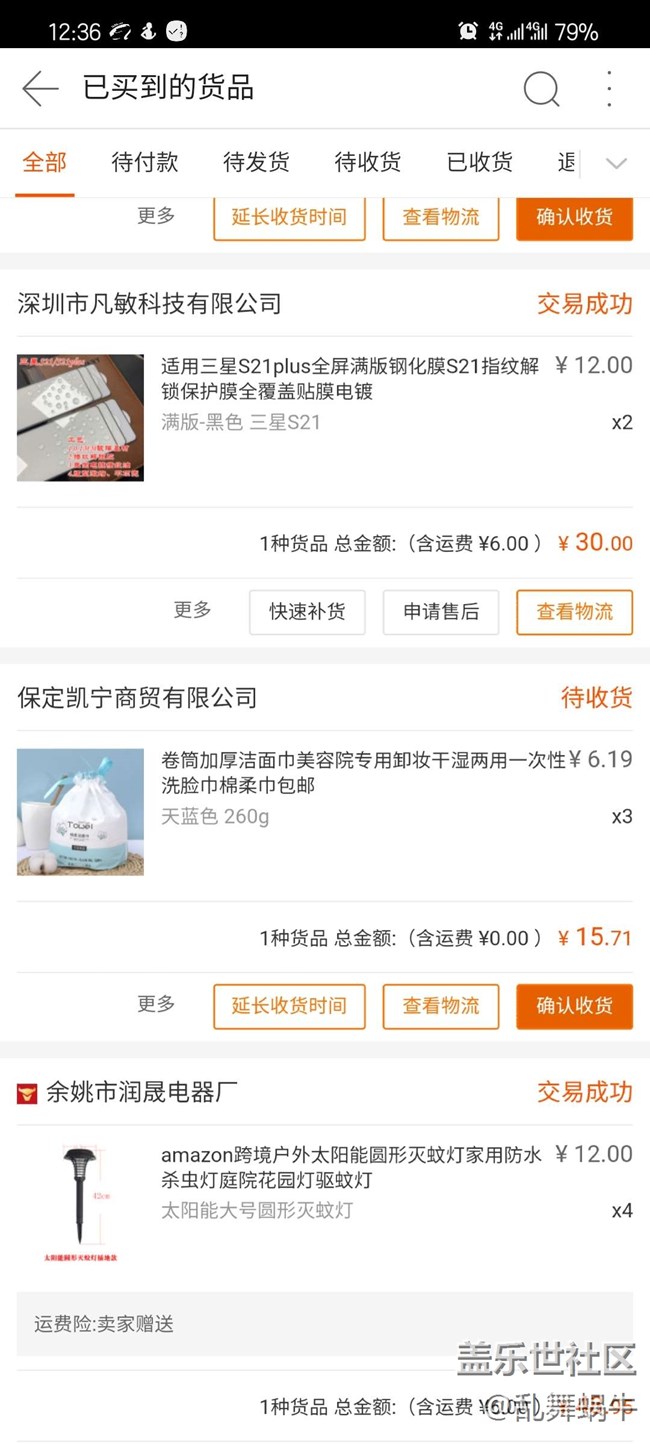
Task: Visit the 余姚市润晟电器厂 shop
Action: (x=141, y=1092)
